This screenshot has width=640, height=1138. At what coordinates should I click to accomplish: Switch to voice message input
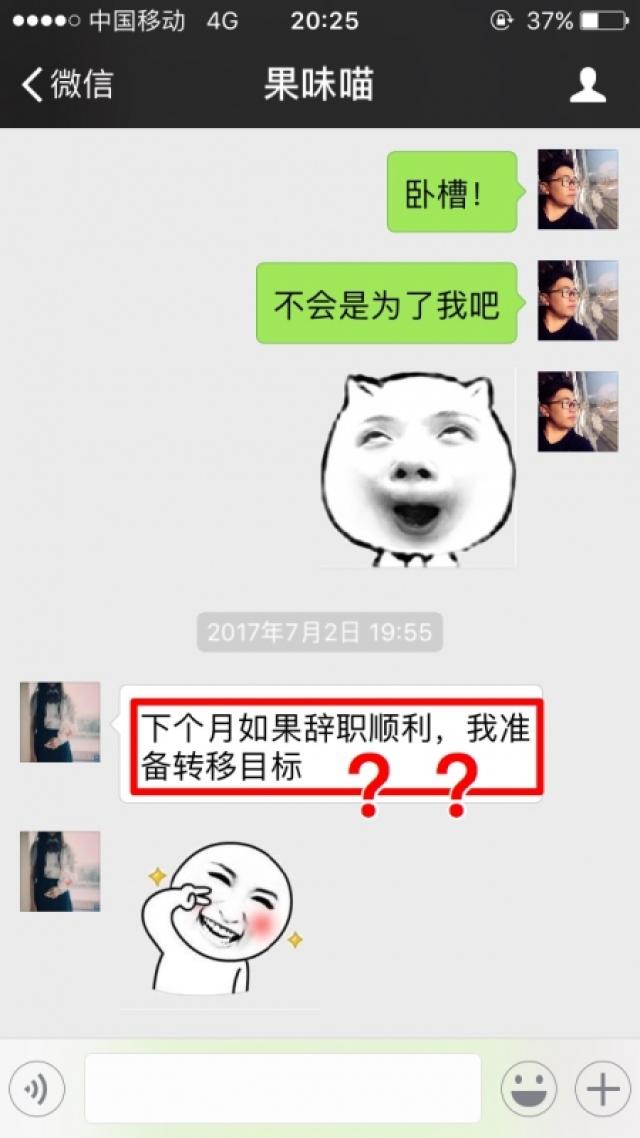click(37, 1088)
